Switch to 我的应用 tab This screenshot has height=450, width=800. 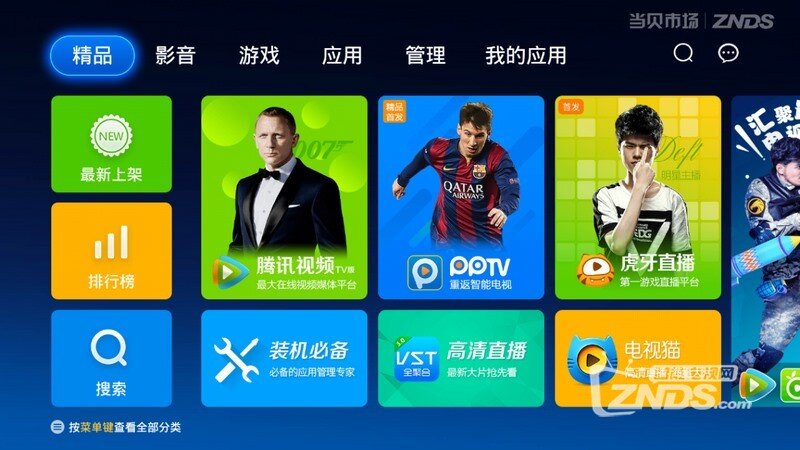tap(525, 55)
